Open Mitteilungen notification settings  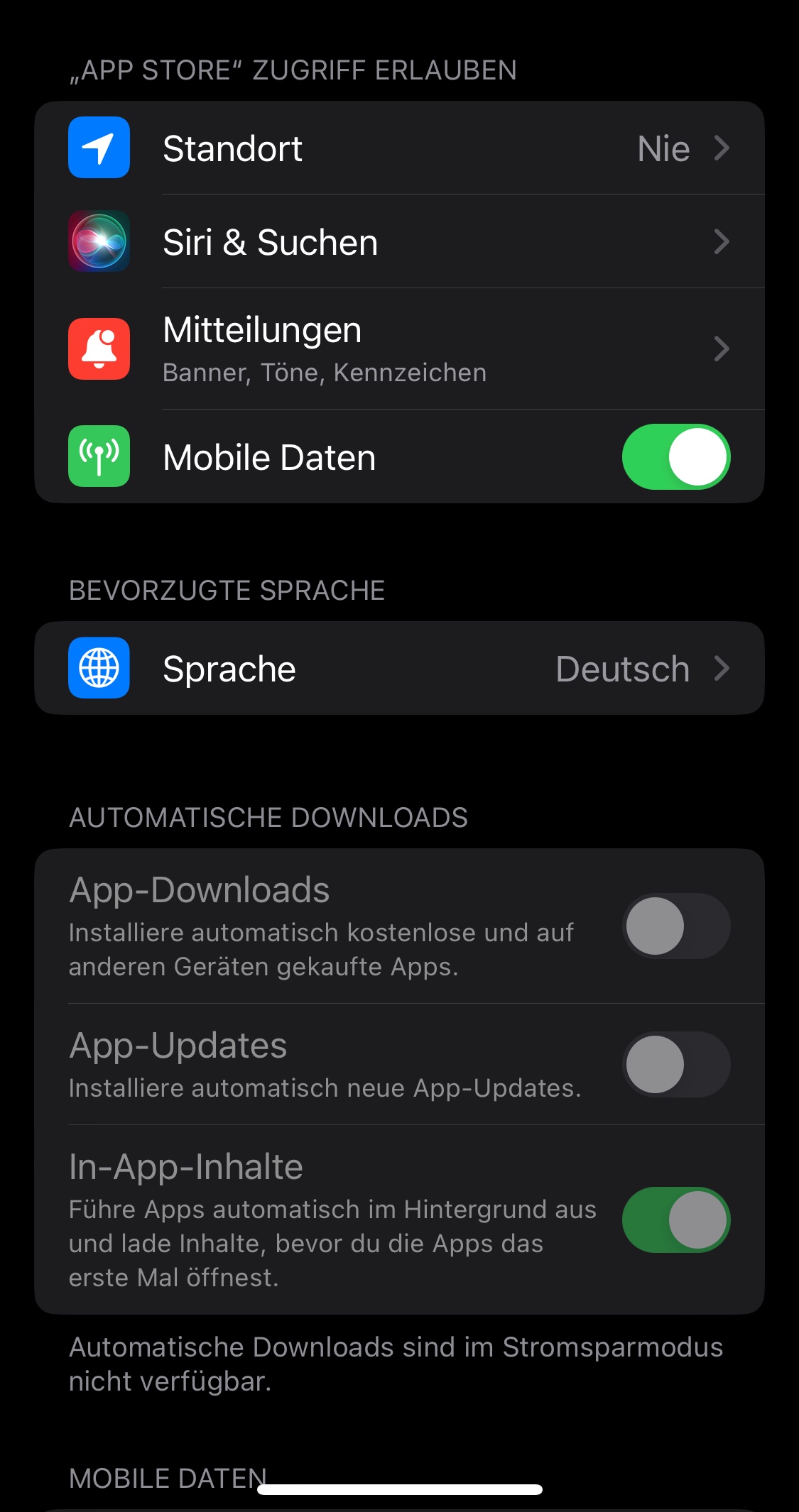[x=399, y=349]
